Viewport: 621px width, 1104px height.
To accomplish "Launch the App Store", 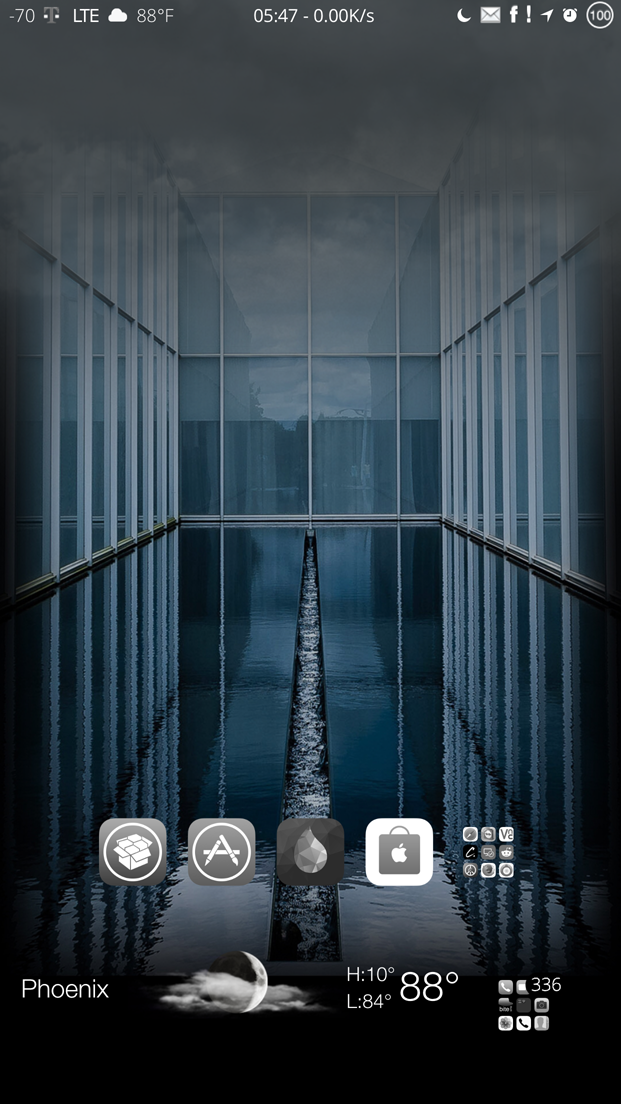I will (222, 851).
